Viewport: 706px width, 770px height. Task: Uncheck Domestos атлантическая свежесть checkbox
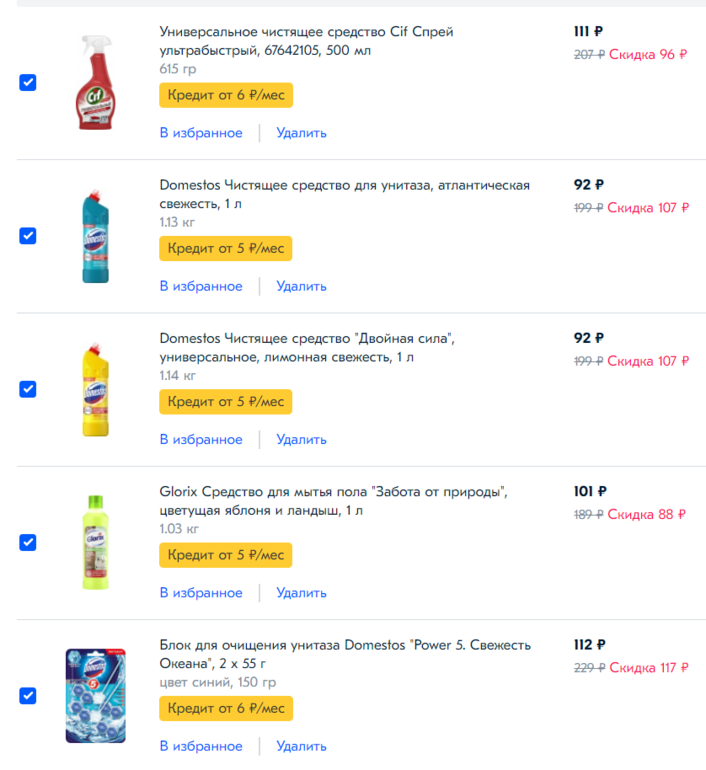tap(28, 236)
